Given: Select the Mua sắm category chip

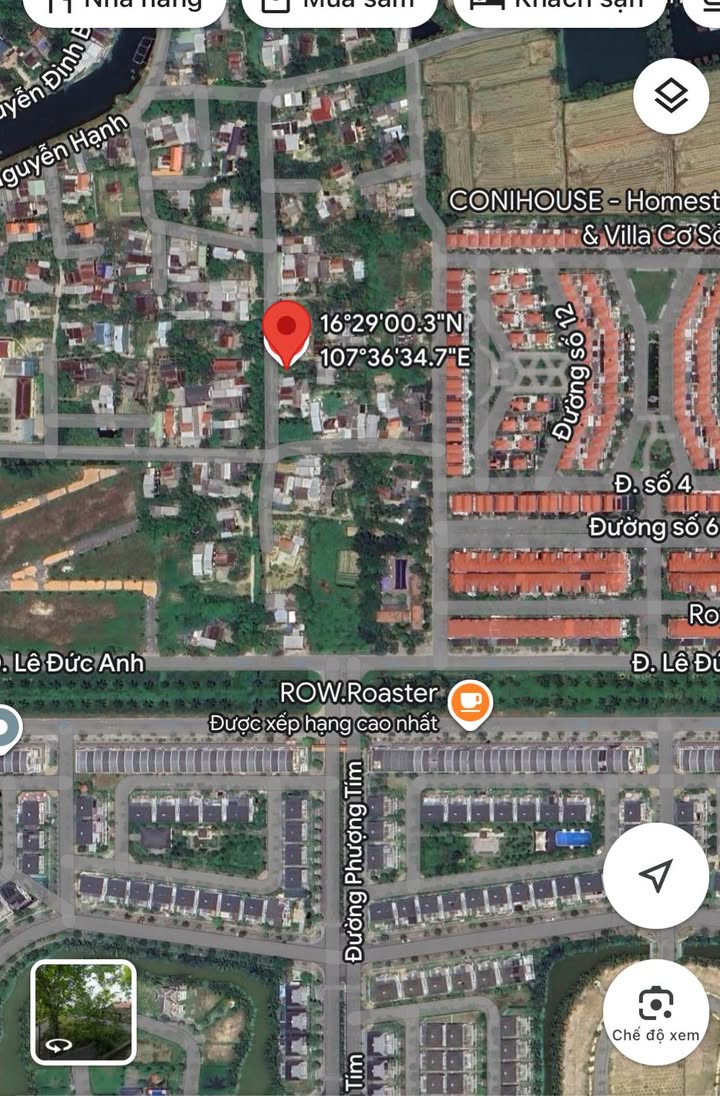Looking at the screenshot, I should pos(340,6).
